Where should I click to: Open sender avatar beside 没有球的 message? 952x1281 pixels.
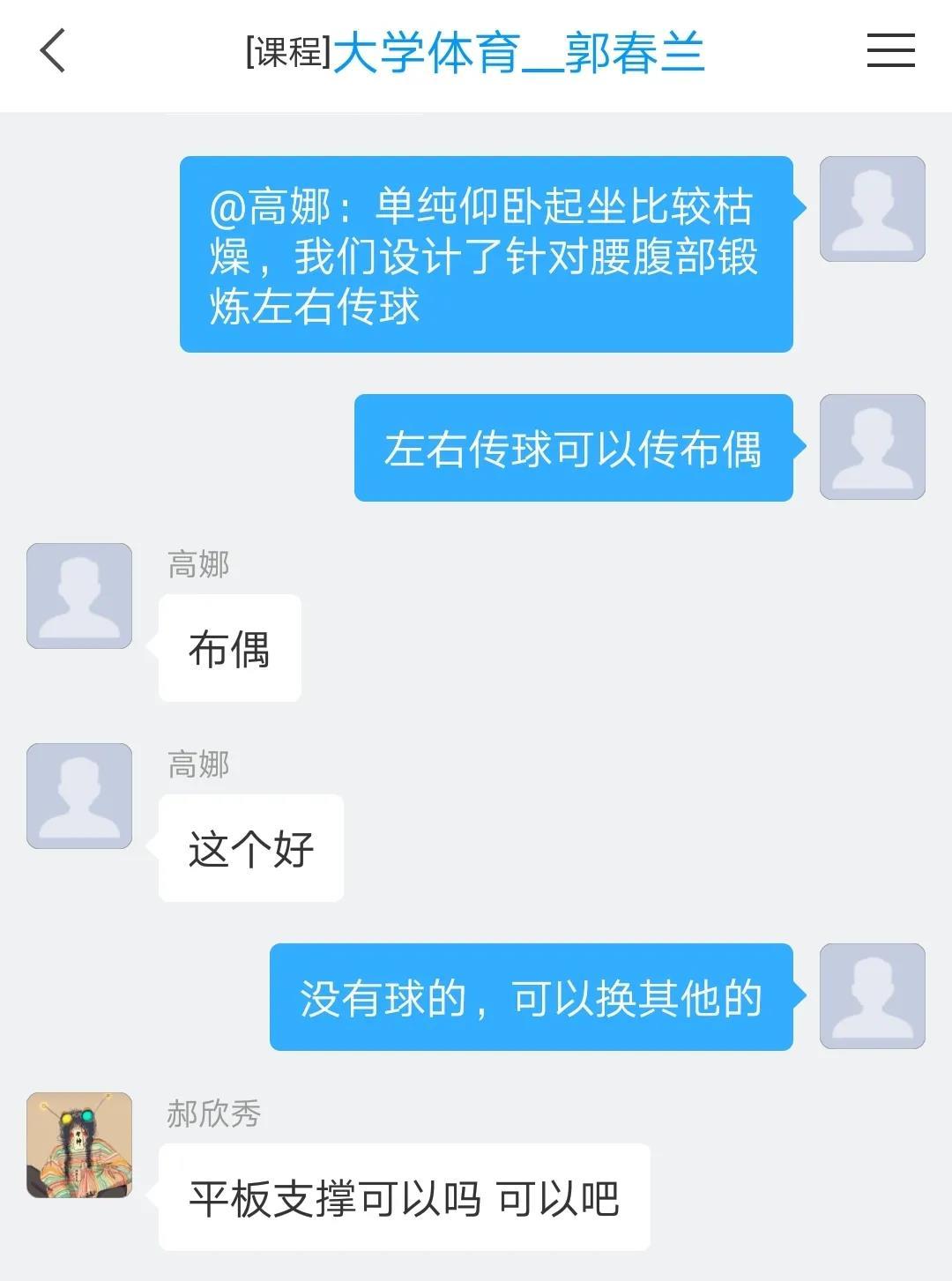[872, 996]
